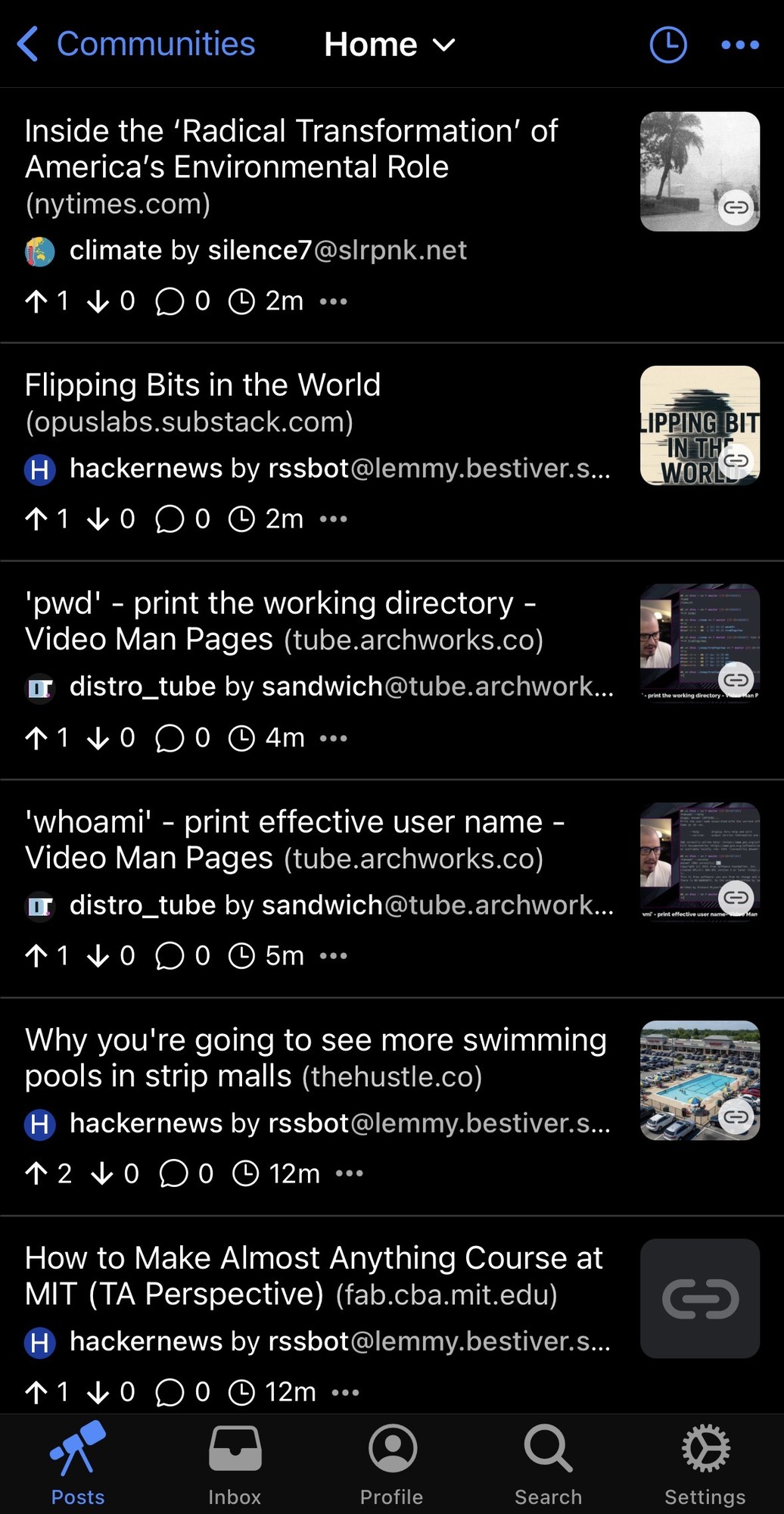
Task: Open the Flipping Bits link thumbnail
Action: tap(700, 425)
